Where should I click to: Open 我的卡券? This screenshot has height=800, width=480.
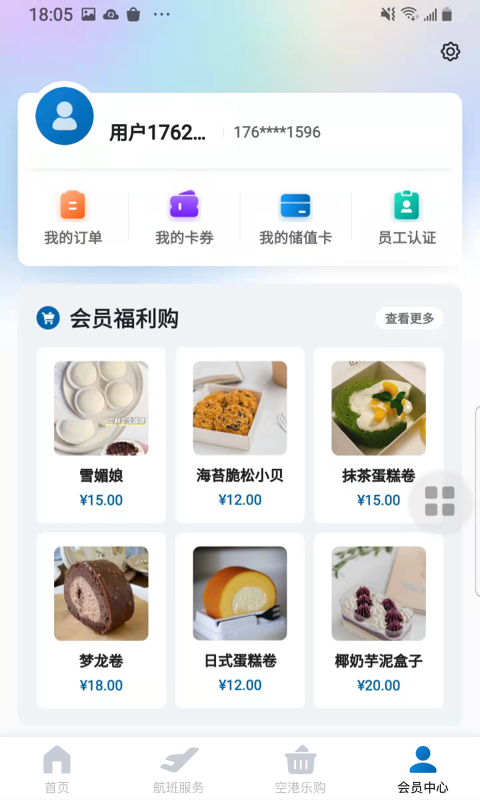pos(184,218)
